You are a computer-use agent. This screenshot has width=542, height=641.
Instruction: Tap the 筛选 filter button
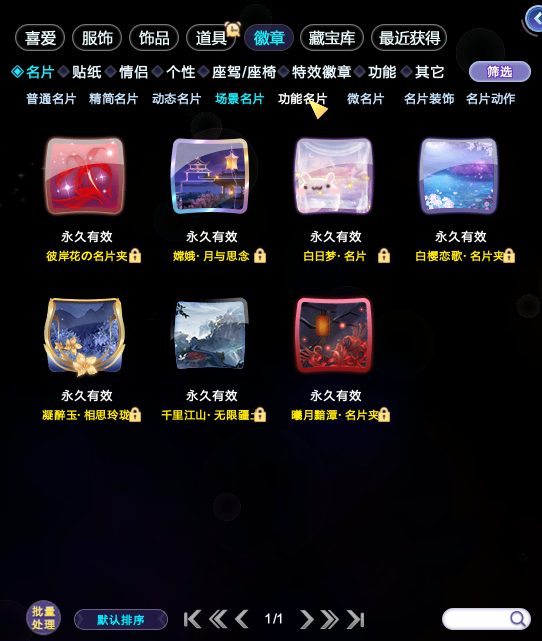pyautogui.click(x=499, y=72)
